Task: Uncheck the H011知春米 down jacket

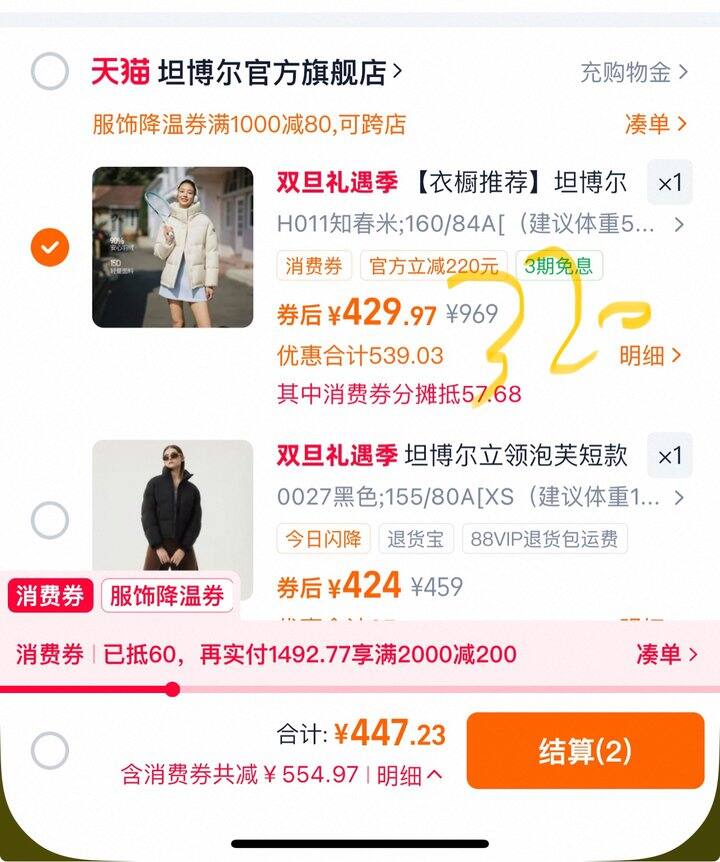Action: pyautogui.click(x=50, y=247)
